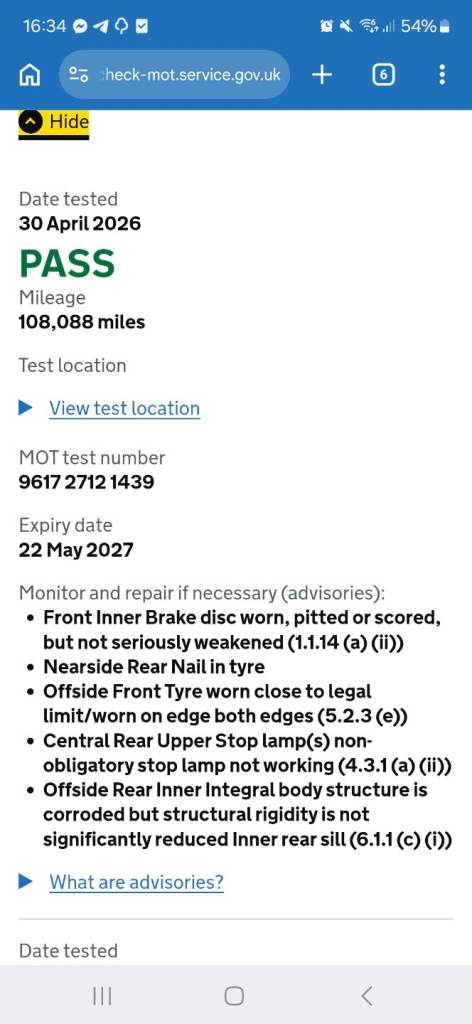This screenshot has height=1024, width=472.
Task: Expand What are advisories?
Action: pos(136,882)
